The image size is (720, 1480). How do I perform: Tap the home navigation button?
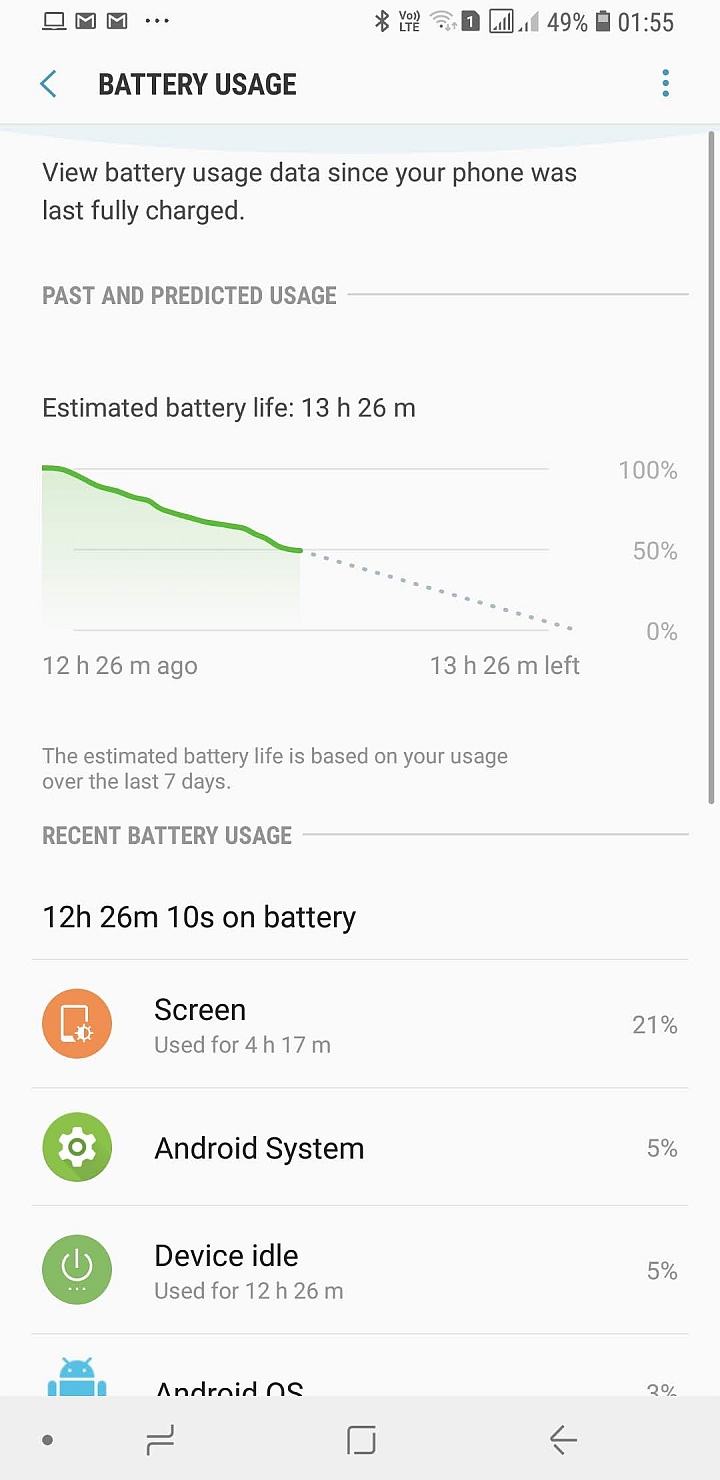[x=361, y=1440]
